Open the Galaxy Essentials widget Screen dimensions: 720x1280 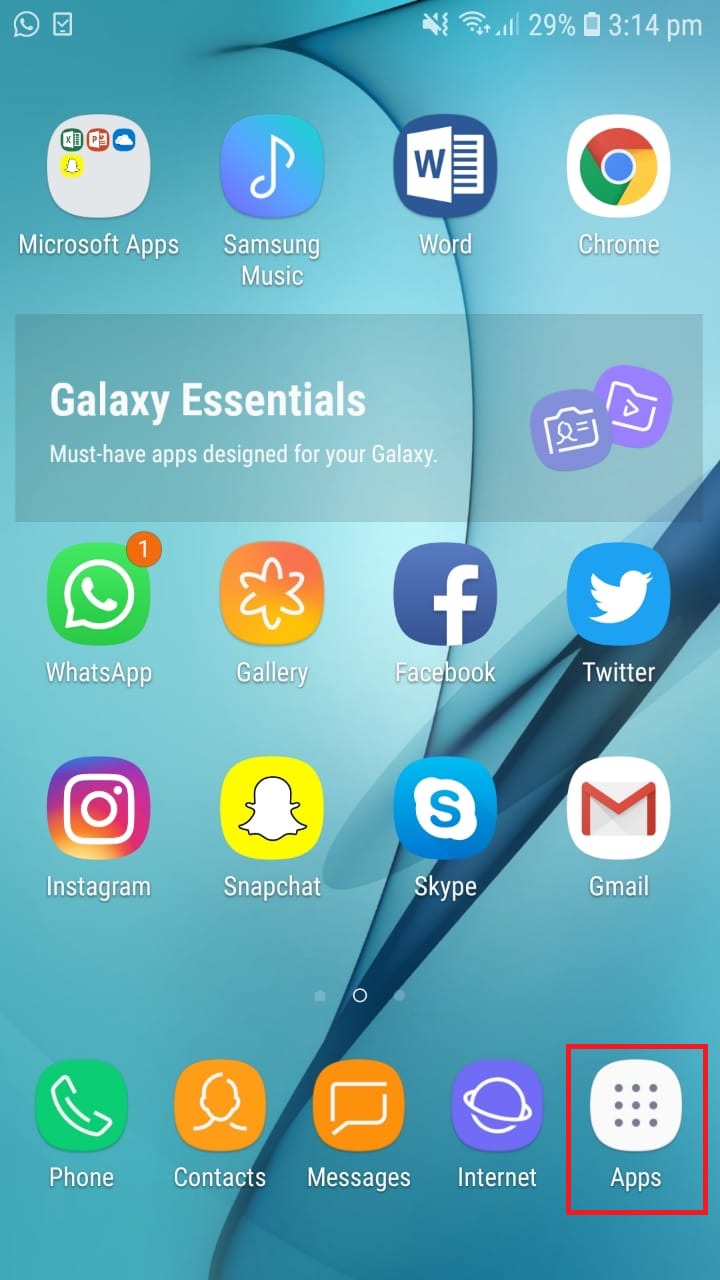359,418
